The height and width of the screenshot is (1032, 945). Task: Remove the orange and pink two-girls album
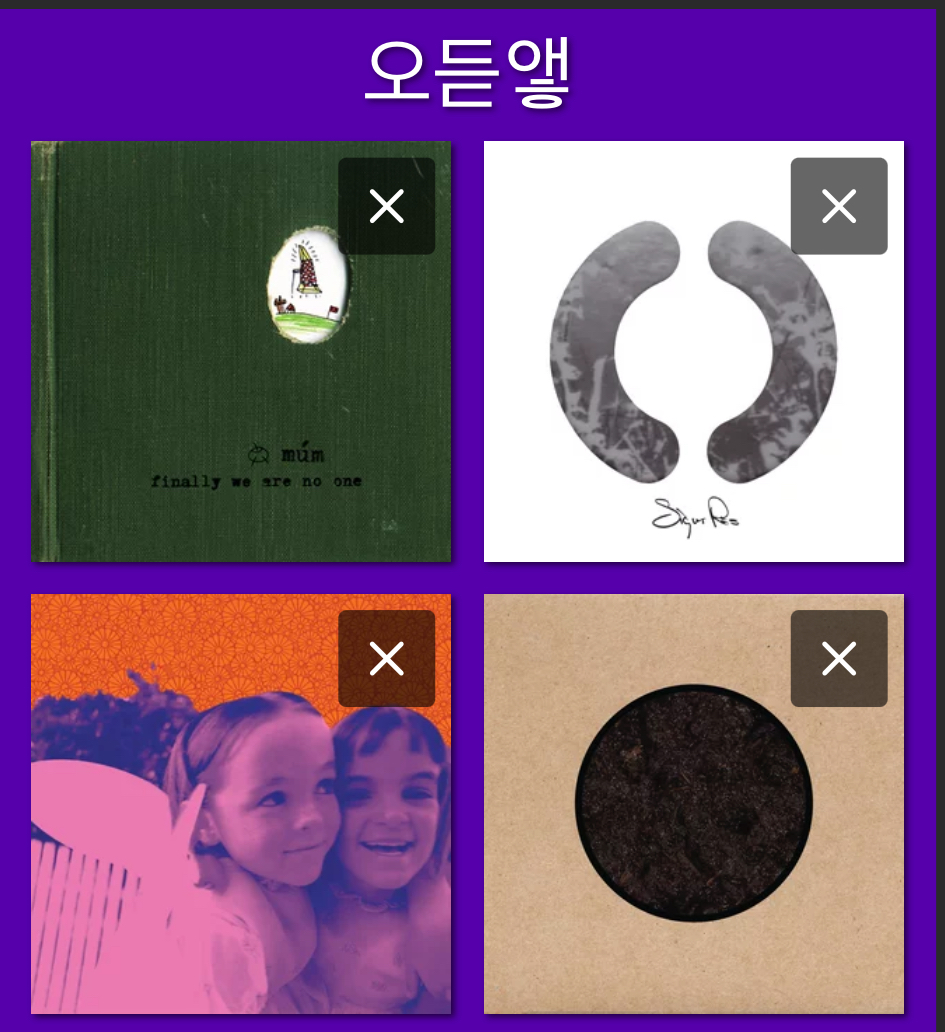point(386,658)
